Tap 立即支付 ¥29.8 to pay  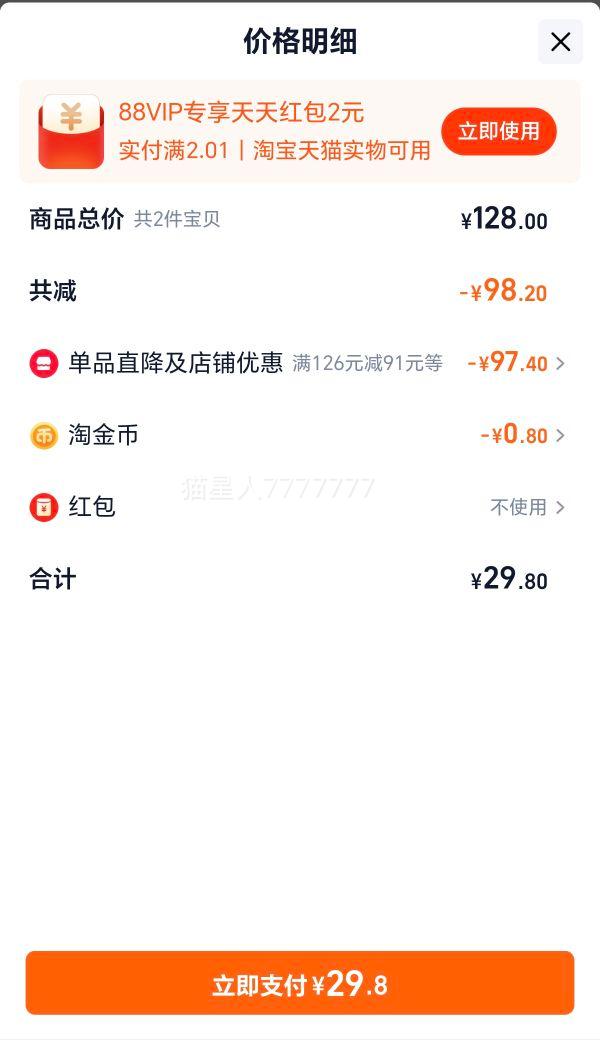point(300,983)
